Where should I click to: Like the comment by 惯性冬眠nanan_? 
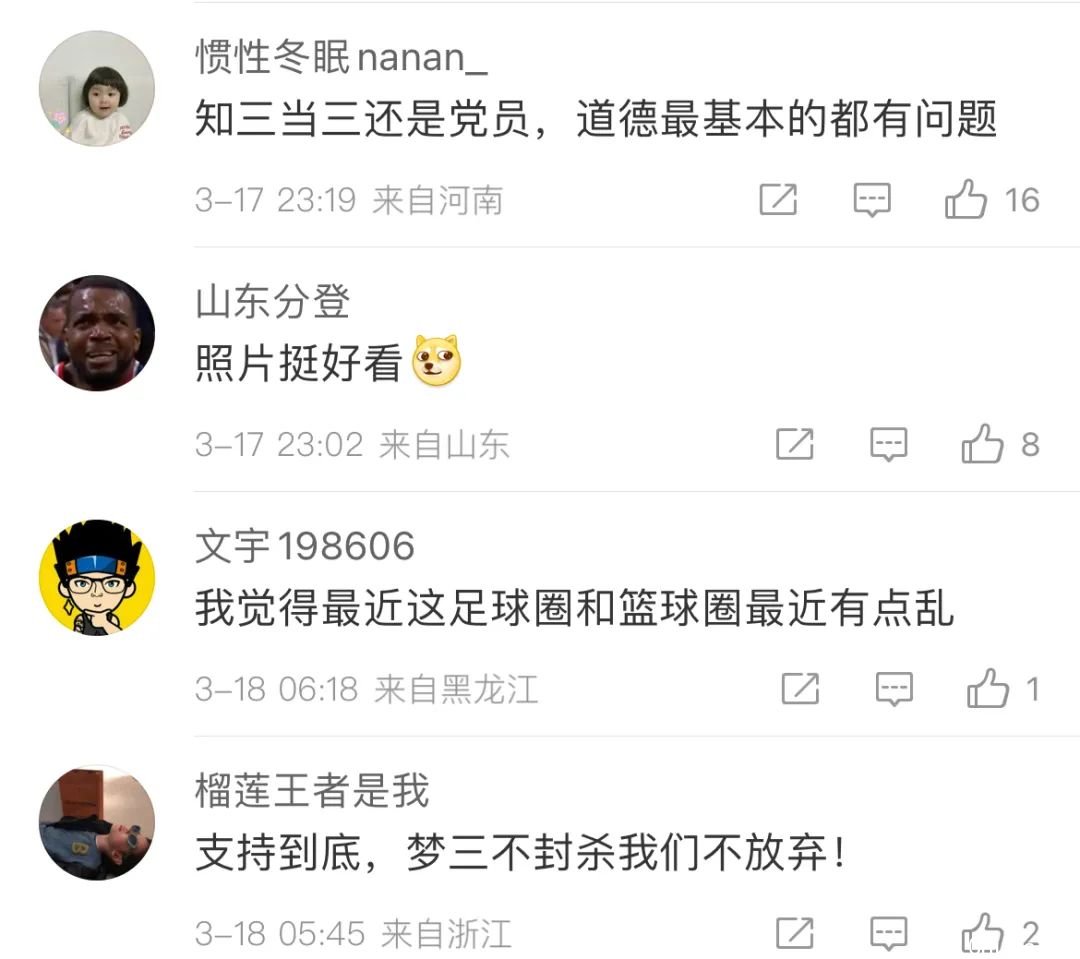tap(965, 200)
